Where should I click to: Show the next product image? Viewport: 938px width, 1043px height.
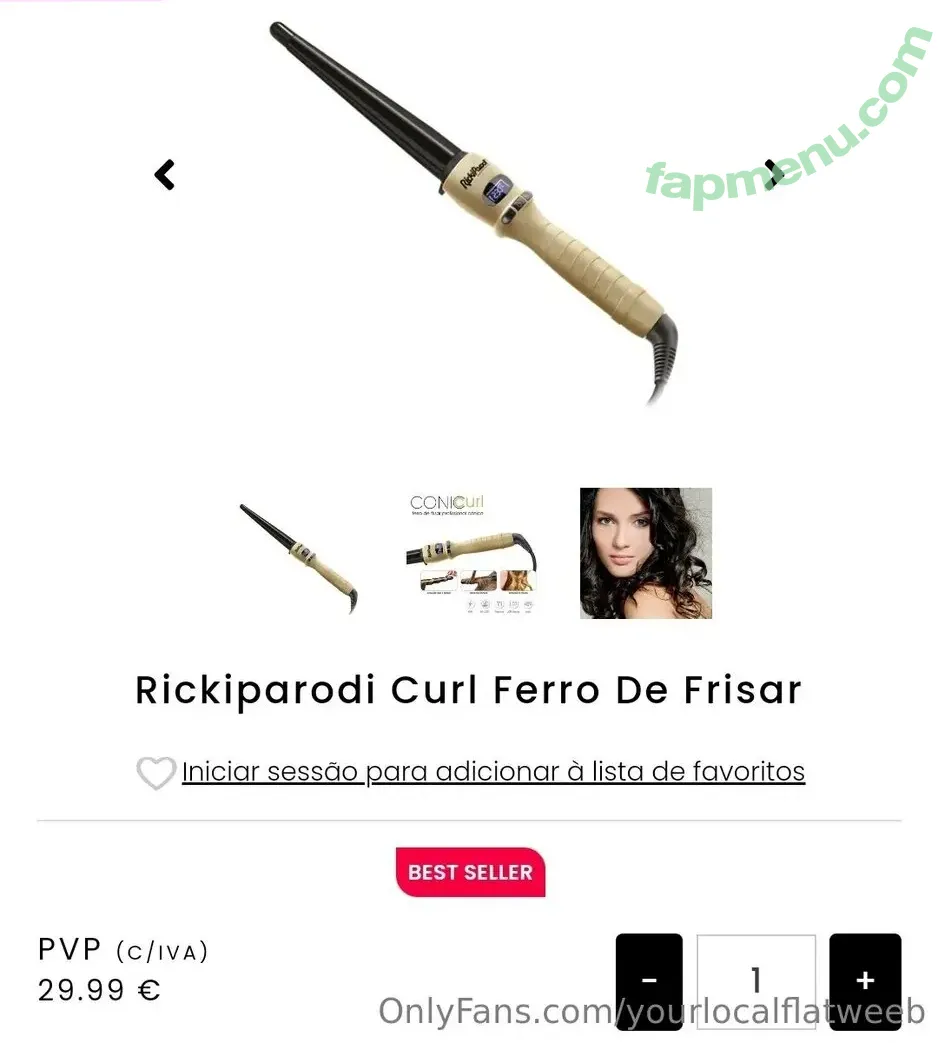click(x=772, y=173)
